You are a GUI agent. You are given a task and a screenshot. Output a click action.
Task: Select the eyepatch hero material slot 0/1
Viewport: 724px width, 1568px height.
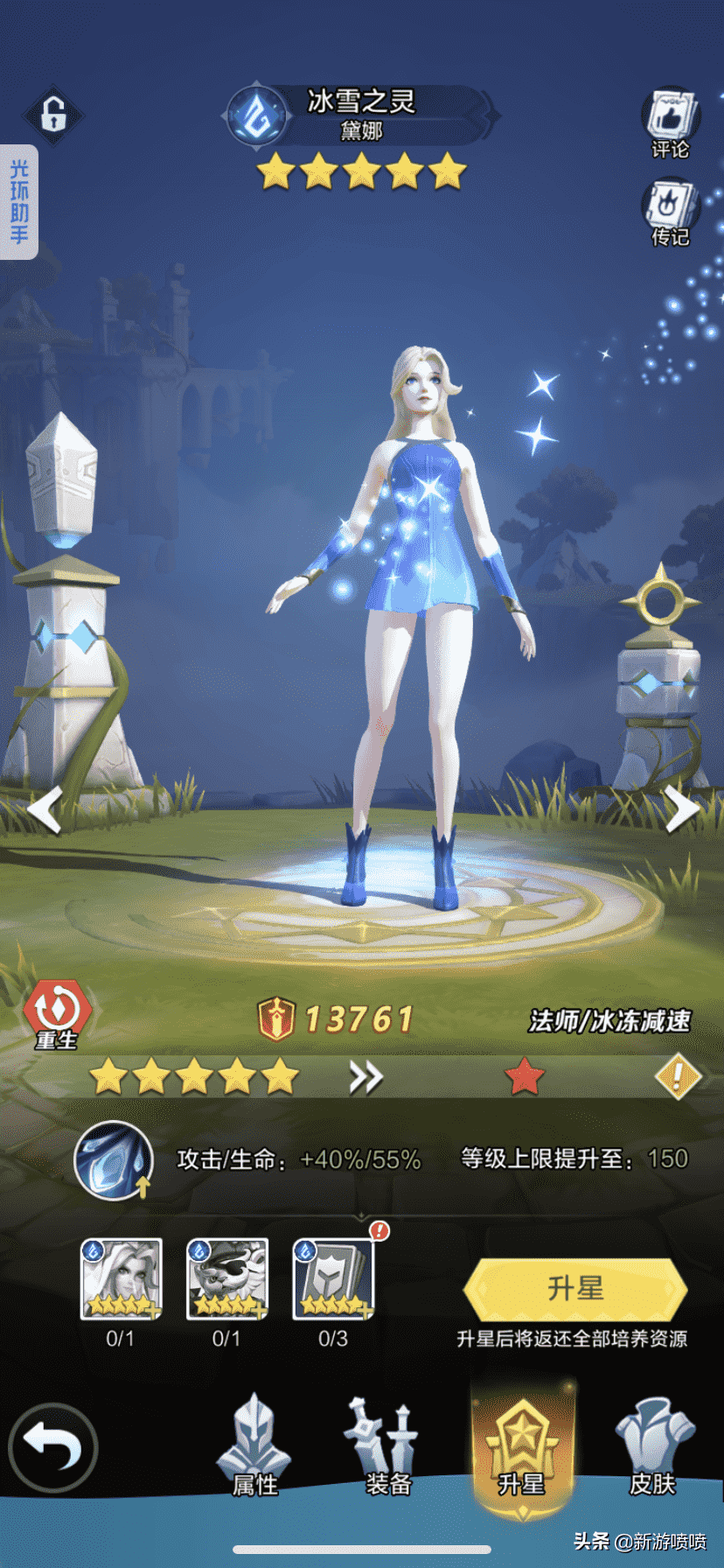pos(227,1279)
